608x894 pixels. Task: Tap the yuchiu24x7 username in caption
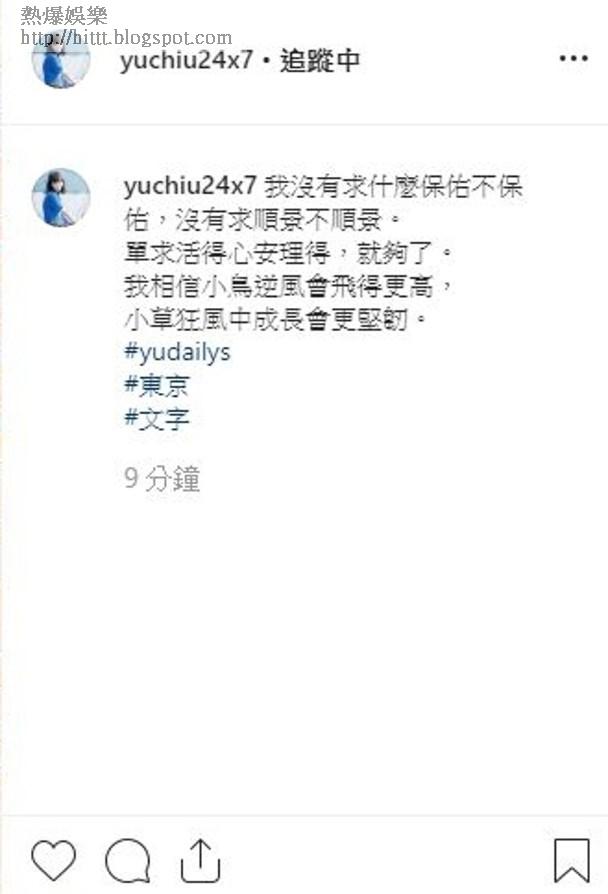(190, 187)
